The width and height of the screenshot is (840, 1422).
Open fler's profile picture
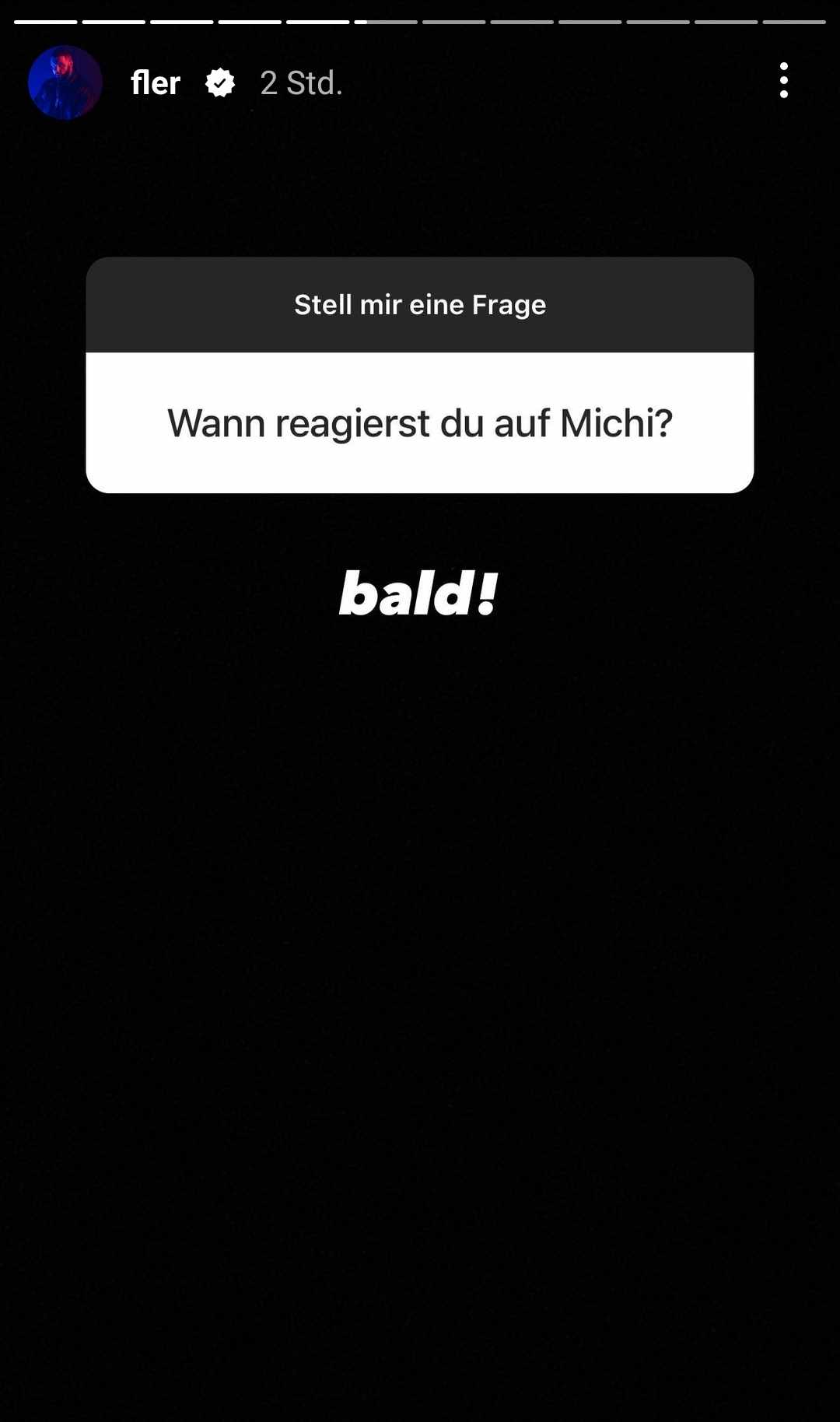pos(65,82)
